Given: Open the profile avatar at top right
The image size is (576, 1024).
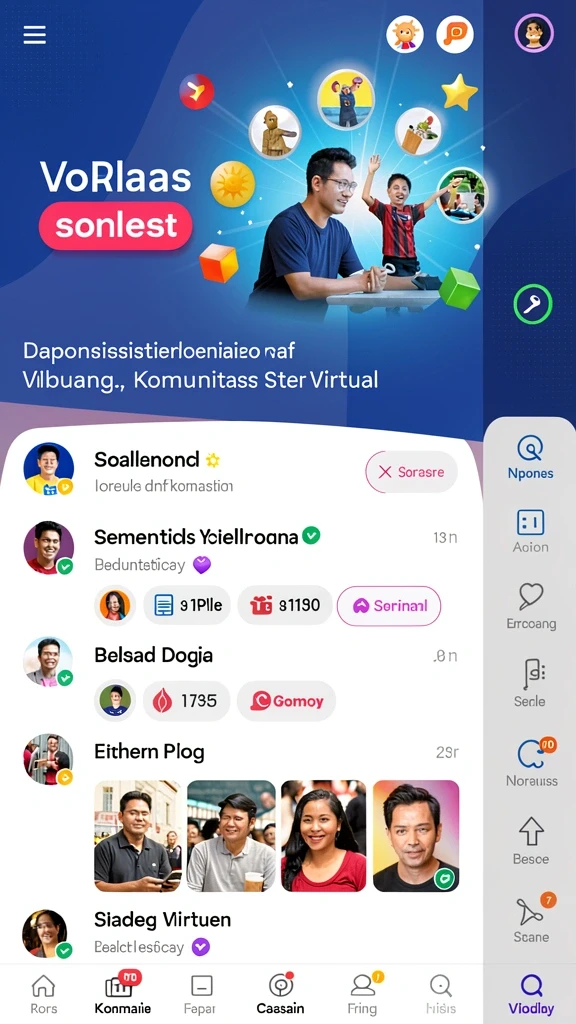Looking at the screenshot, I should click(x=534, y=33).
